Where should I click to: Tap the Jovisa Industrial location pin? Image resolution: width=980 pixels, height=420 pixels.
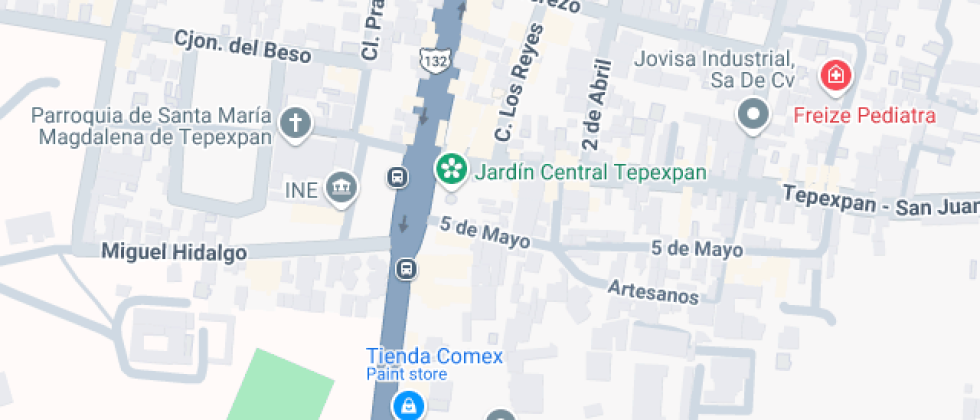[x=752, y=116]
